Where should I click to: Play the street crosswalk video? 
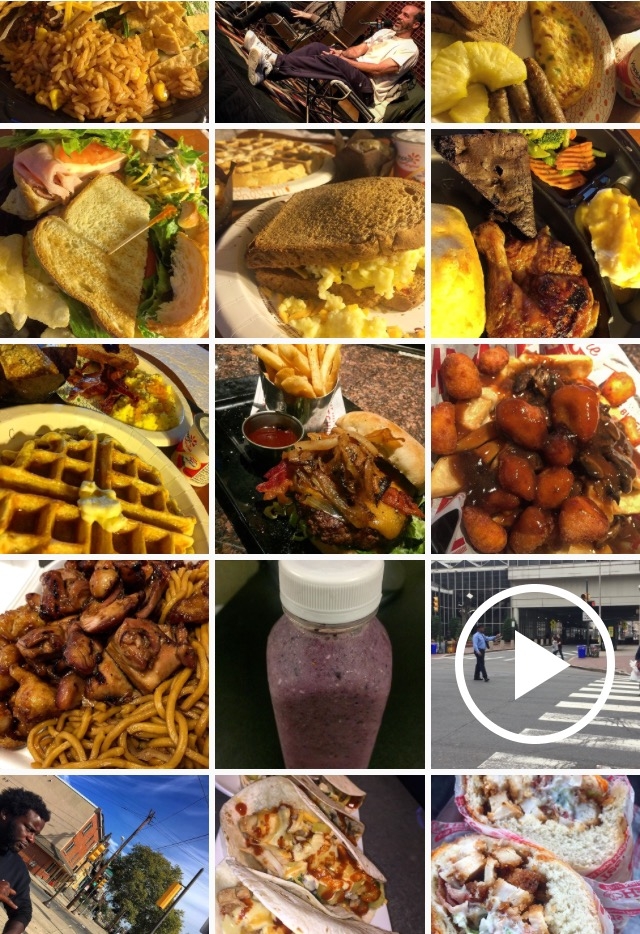(535, 664)
